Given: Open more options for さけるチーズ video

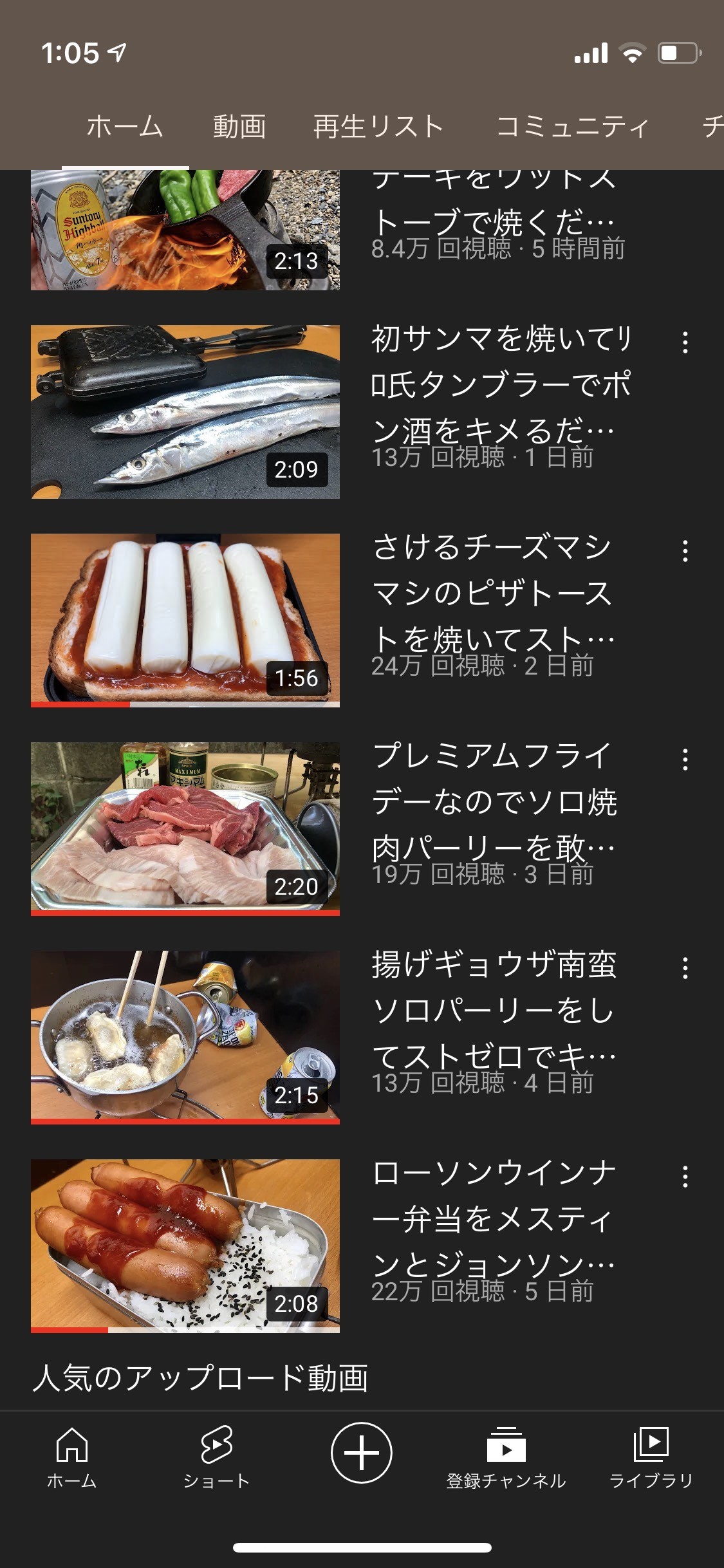Looking at the screenshot, I should (685, 551).
